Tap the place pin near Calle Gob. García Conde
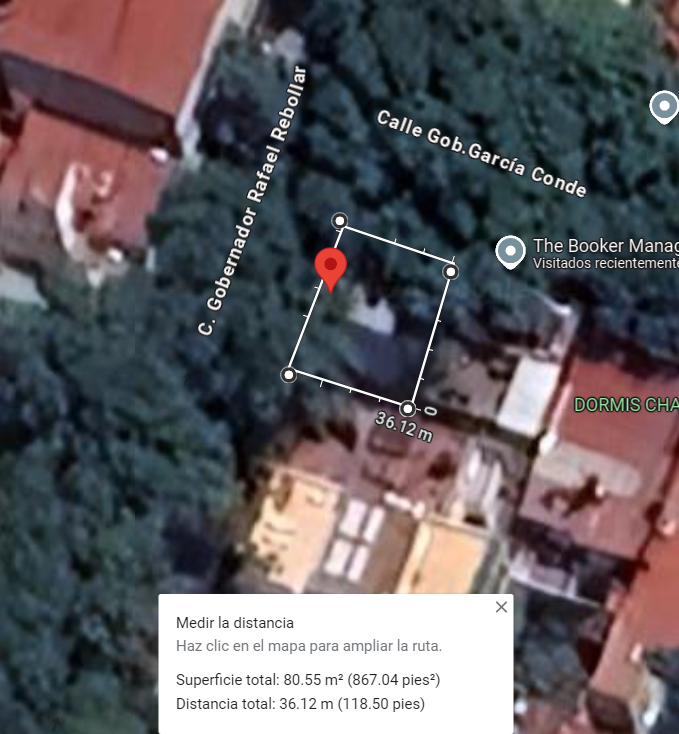This screenshot has width=679, height=734. [x=664, y=105]
